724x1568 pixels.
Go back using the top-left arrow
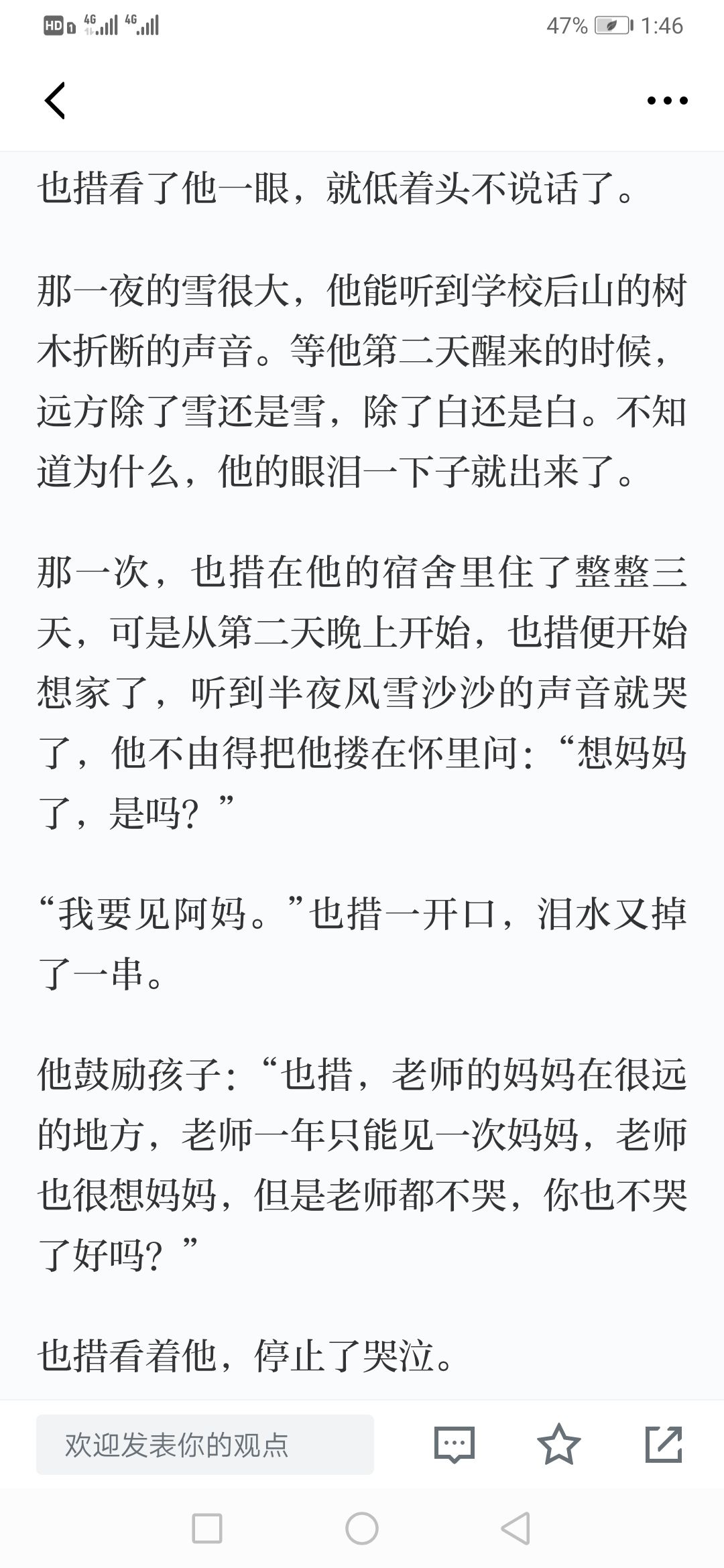[55, 101]
